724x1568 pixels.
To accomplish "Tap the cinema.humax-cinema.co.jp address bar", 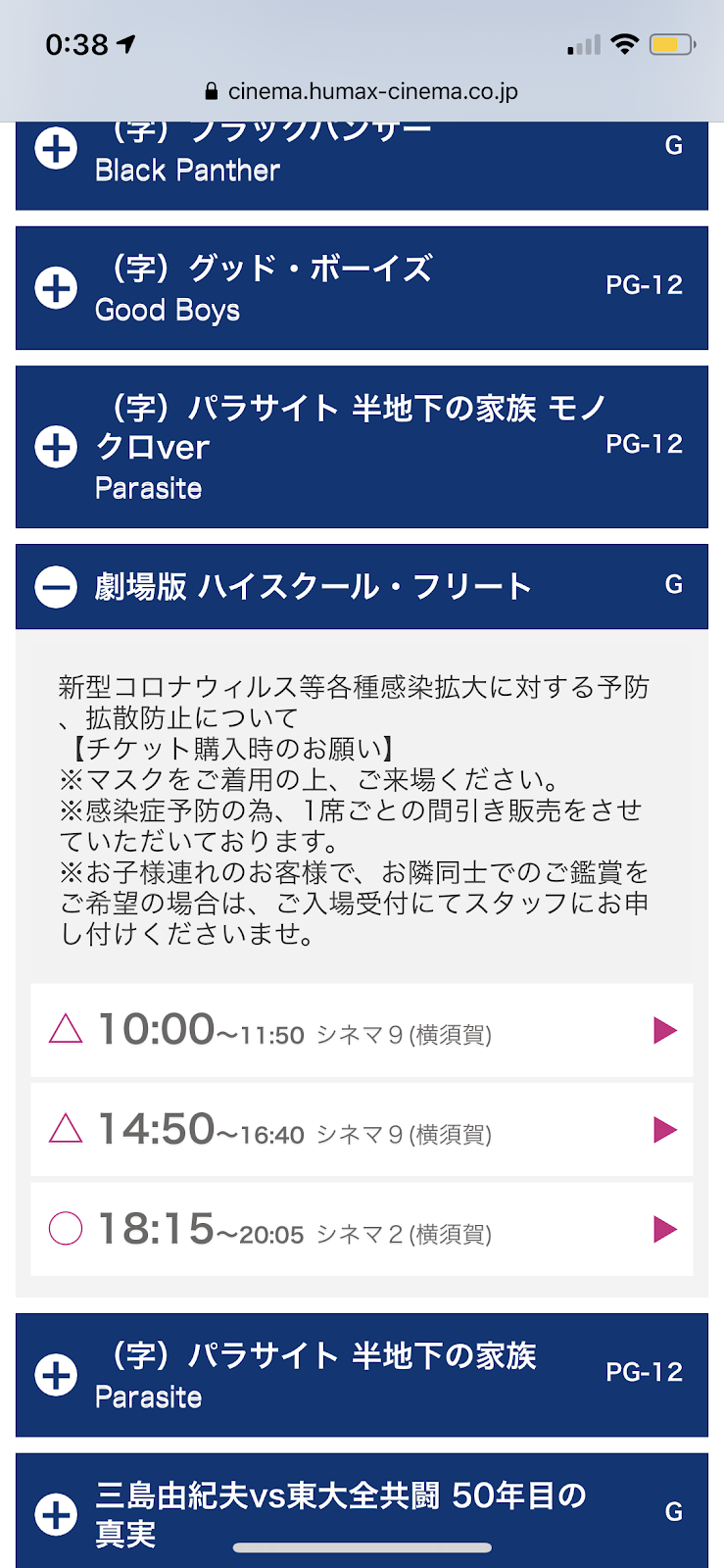I will click(x=362, y=91).
